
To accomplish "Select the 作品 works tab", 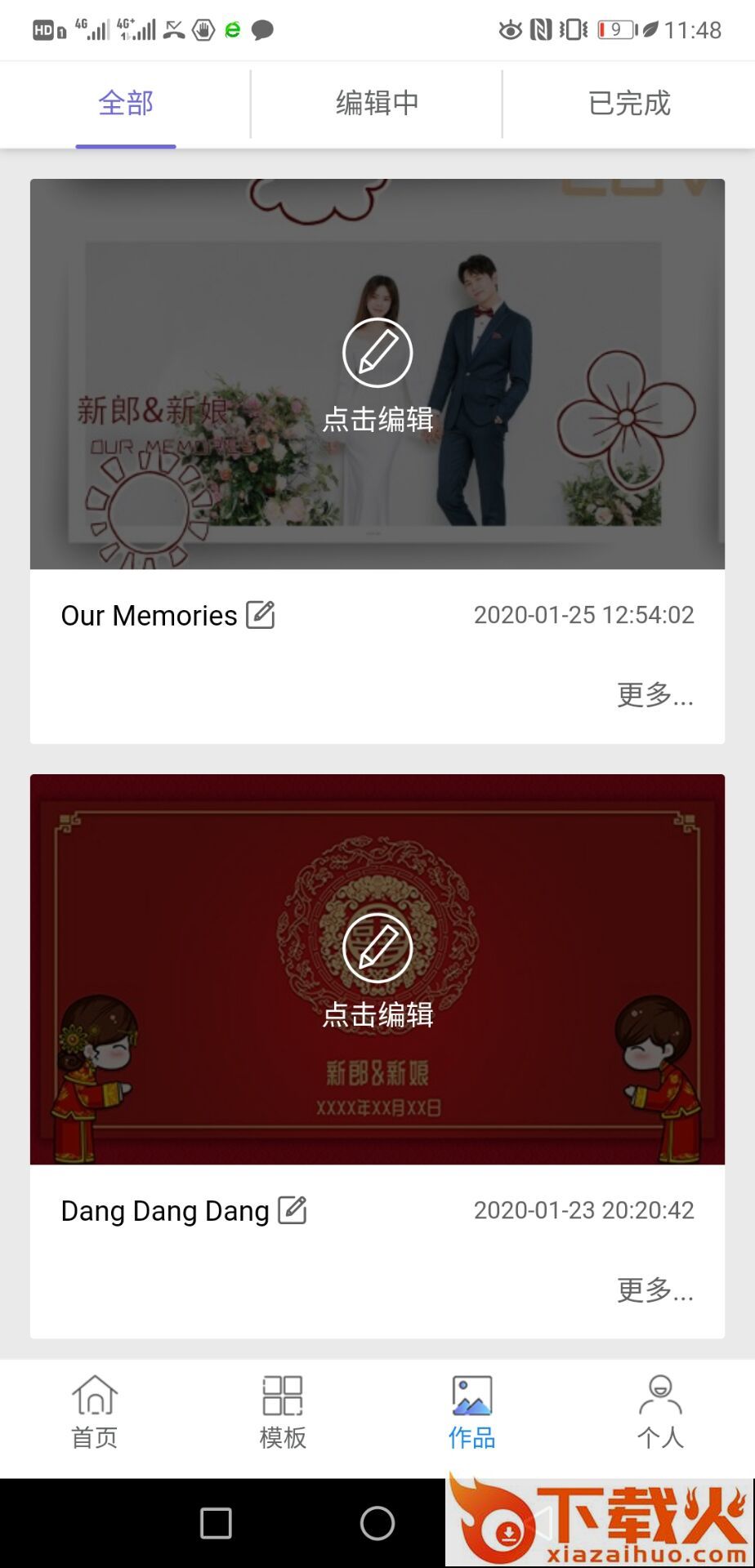I will point(471,1411).
